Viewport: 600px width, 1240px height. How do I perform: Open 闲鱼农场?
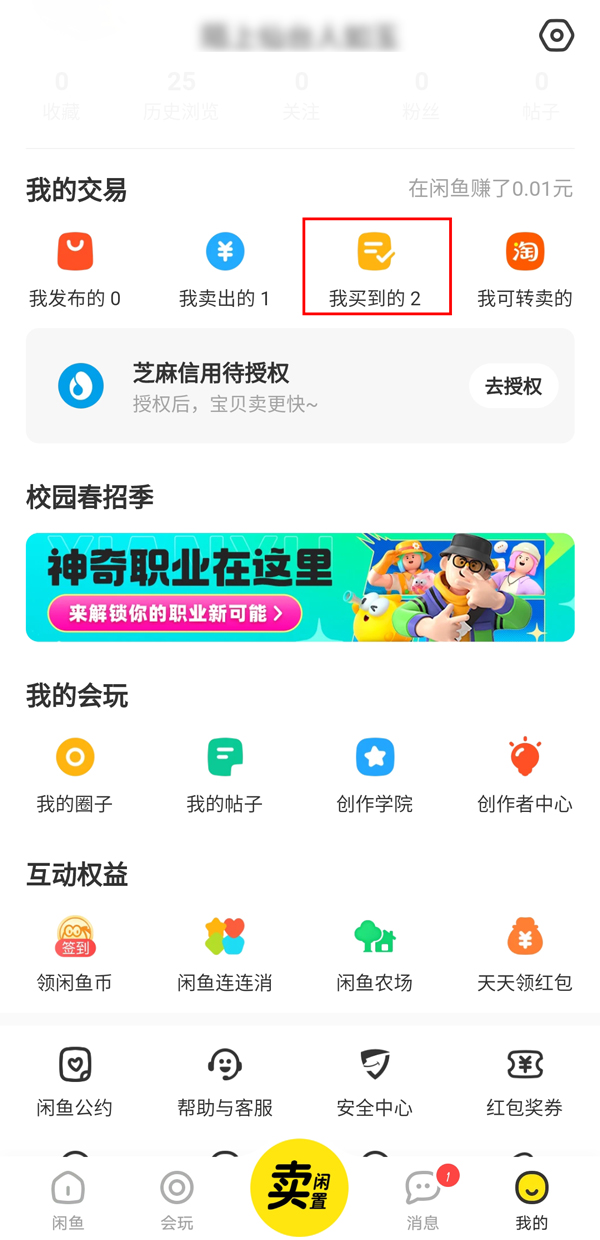375,953
